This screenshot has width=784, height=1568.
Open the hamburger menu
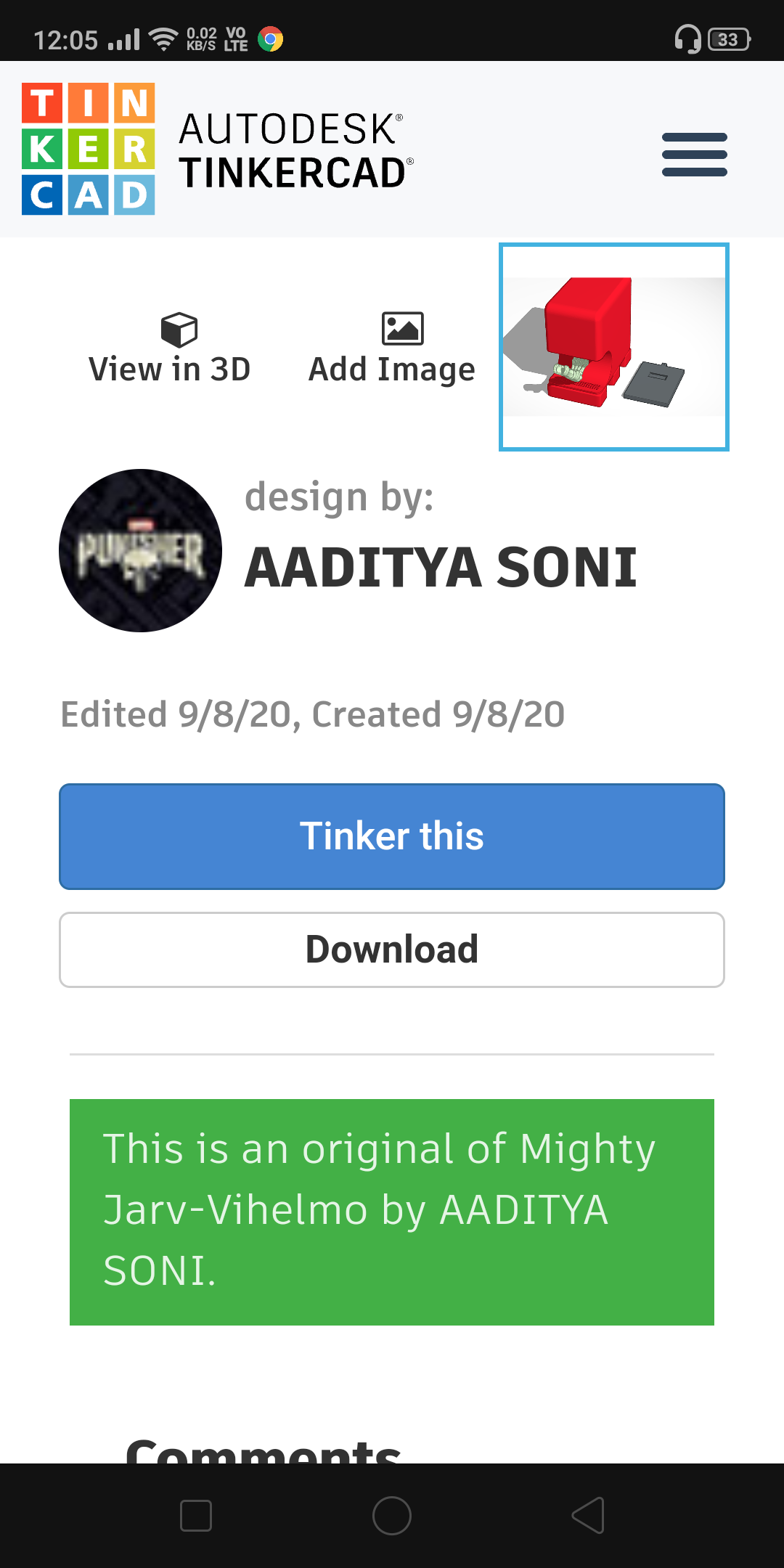point(694,154)
